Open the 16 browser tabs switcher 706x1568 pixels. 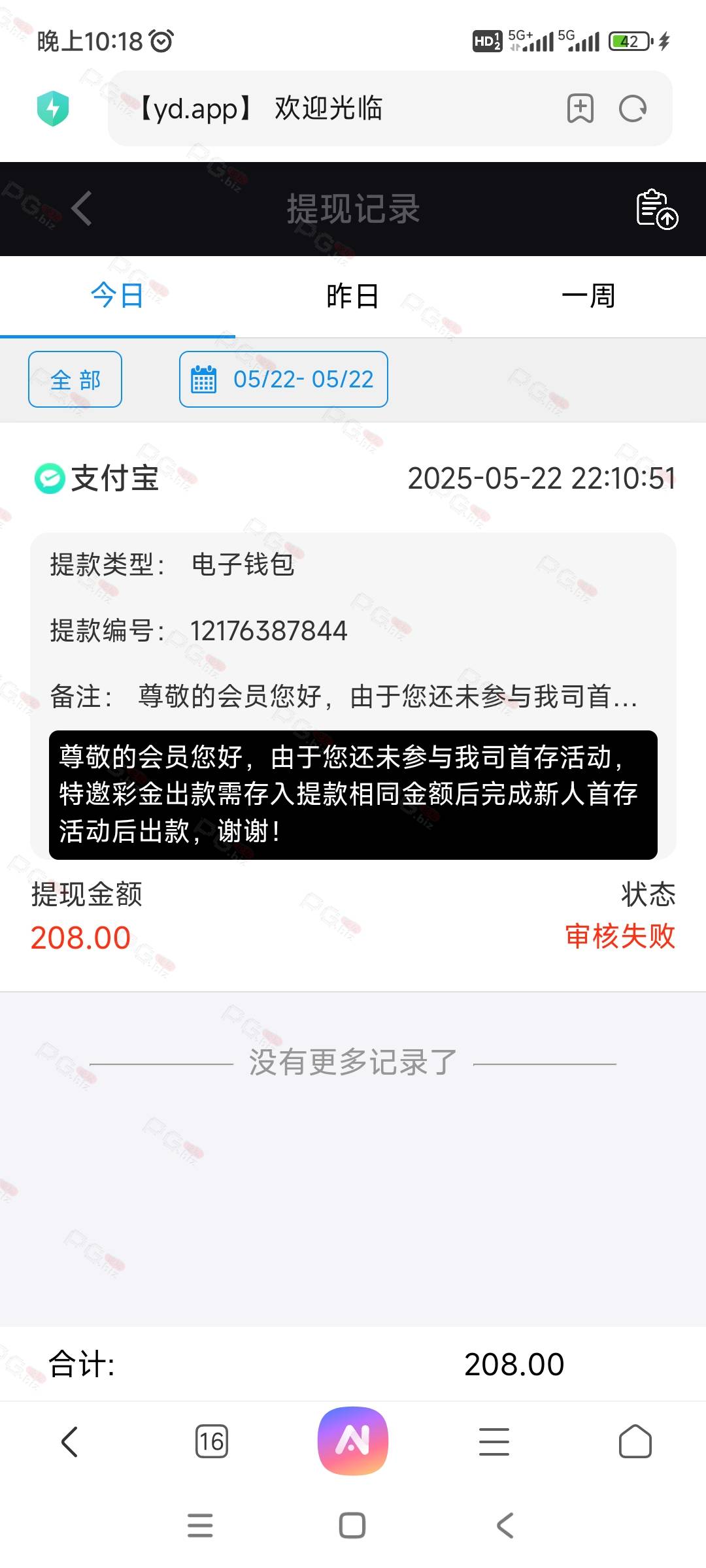[212, 1441]
